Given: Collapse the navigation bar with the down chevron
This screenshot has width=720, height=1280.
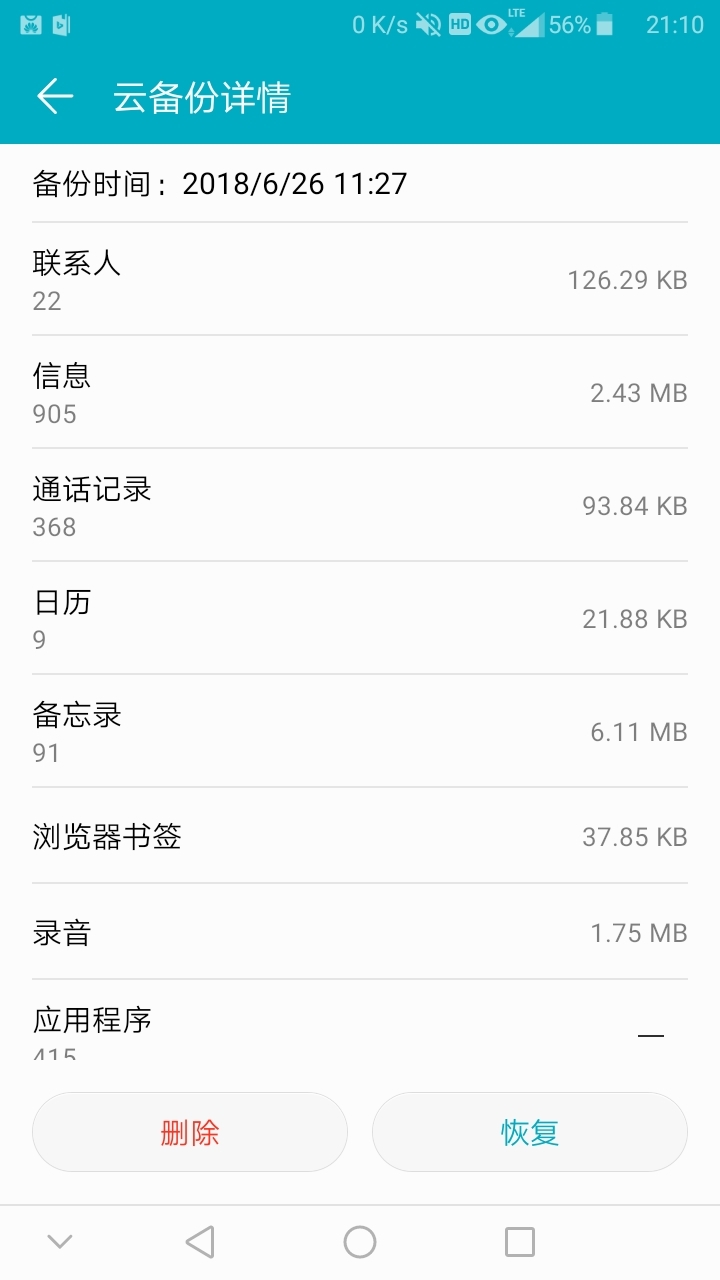Looking at the screenshot, I should point(60,1240).
